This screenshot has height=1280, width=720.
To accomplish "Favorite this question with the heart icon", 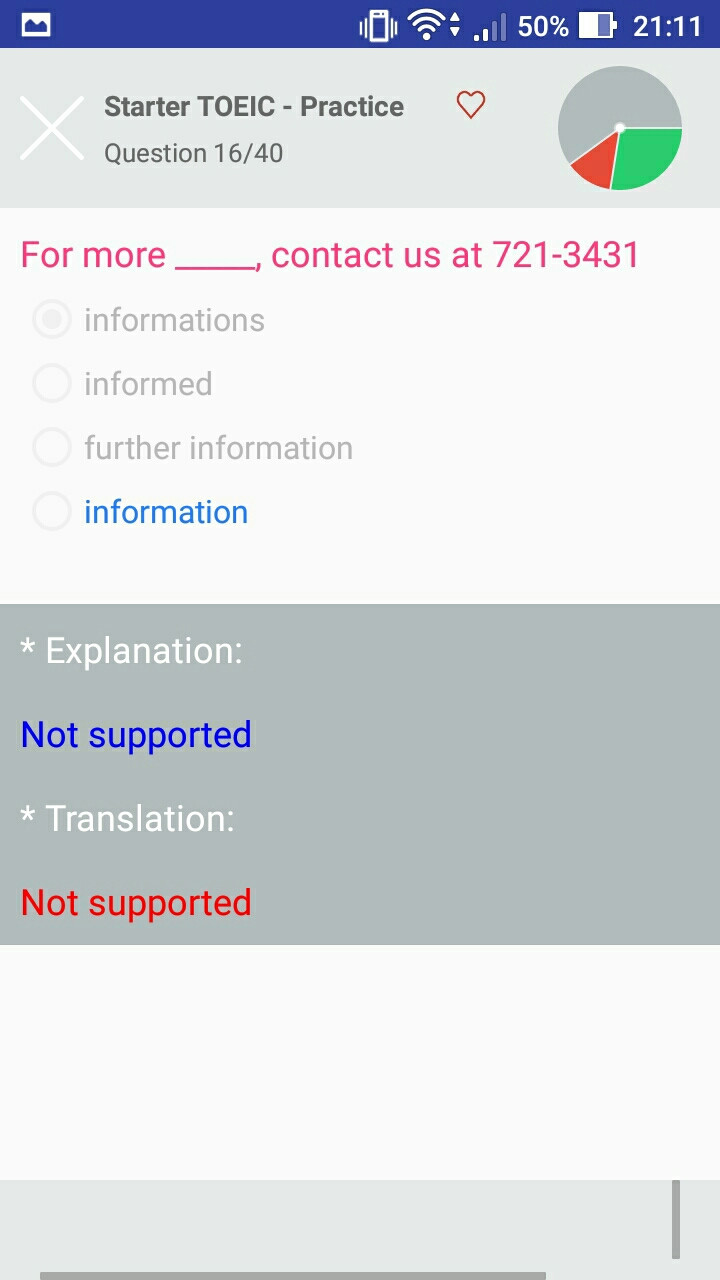I will pos(471,105).
